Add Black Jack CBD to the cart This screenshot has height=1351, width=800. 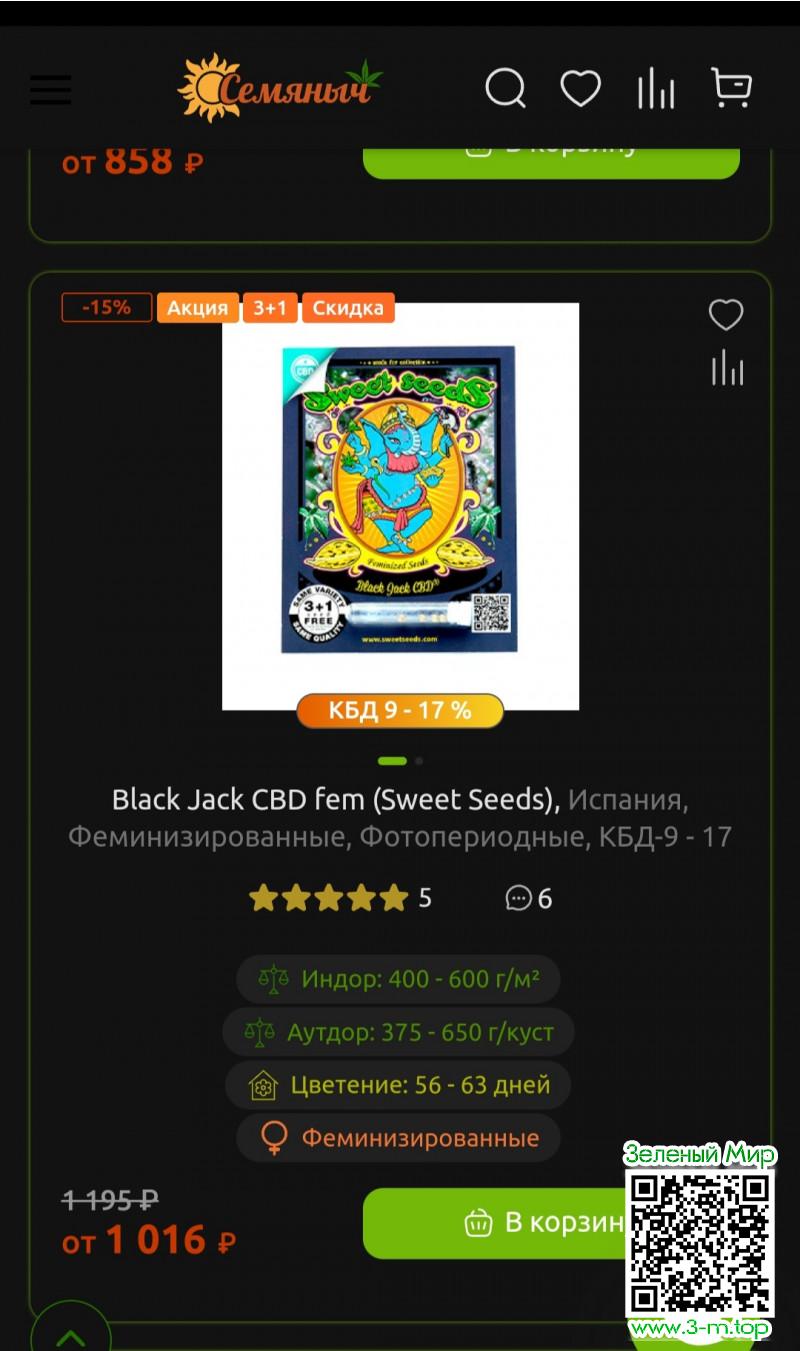(495, 1222)
